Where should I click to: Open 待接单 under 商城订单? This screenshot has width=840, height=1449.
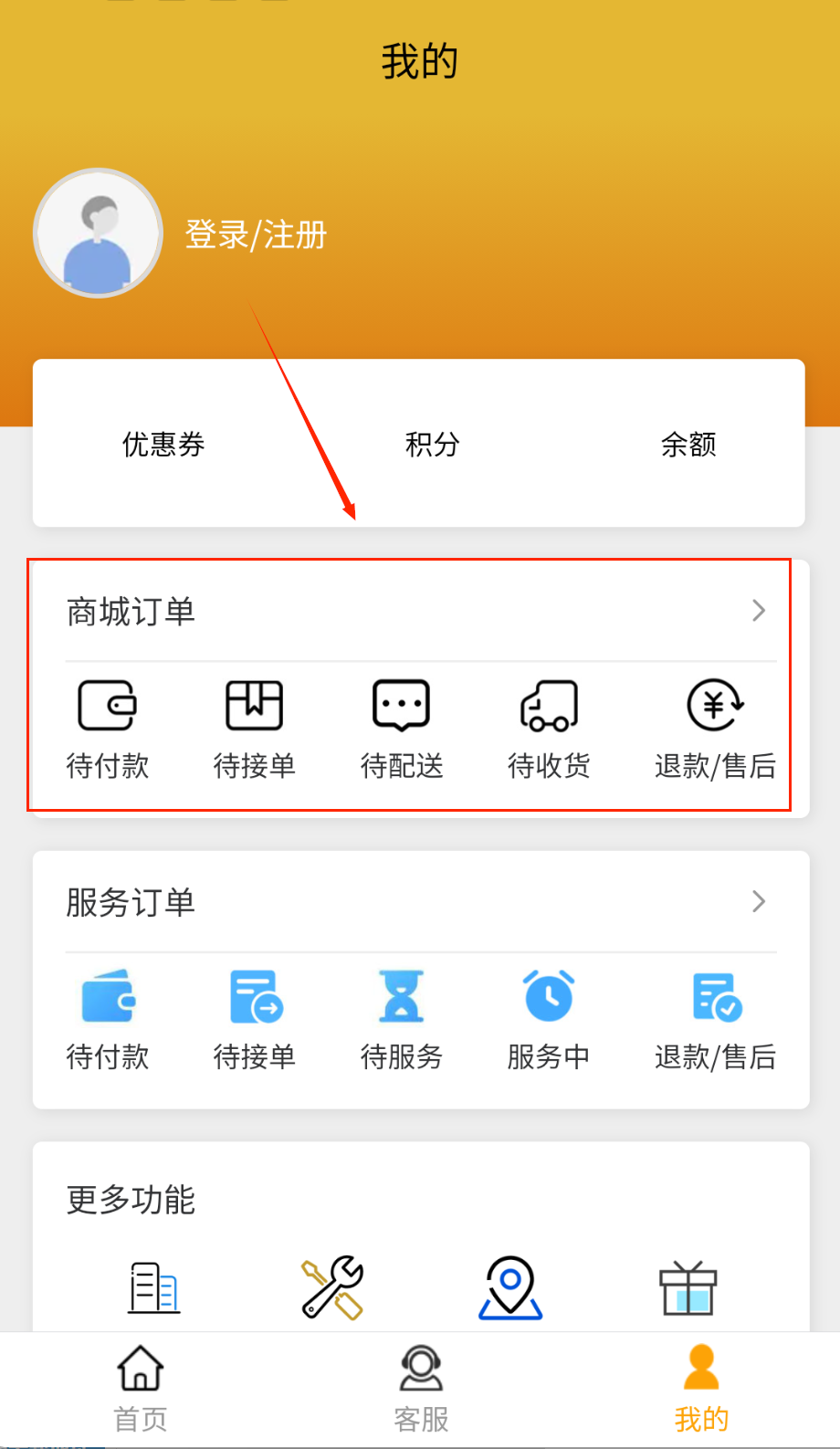[254, 728]
